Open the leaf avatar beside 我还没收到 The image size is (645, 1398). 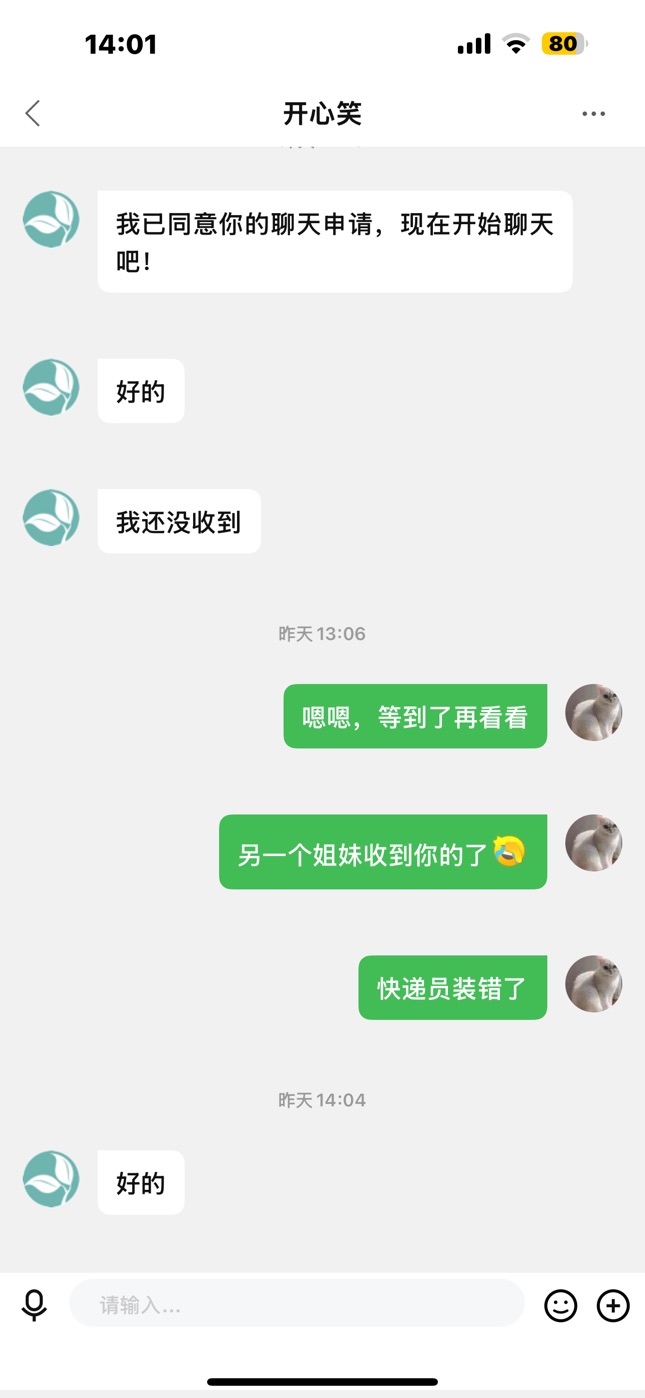(51, 518)
